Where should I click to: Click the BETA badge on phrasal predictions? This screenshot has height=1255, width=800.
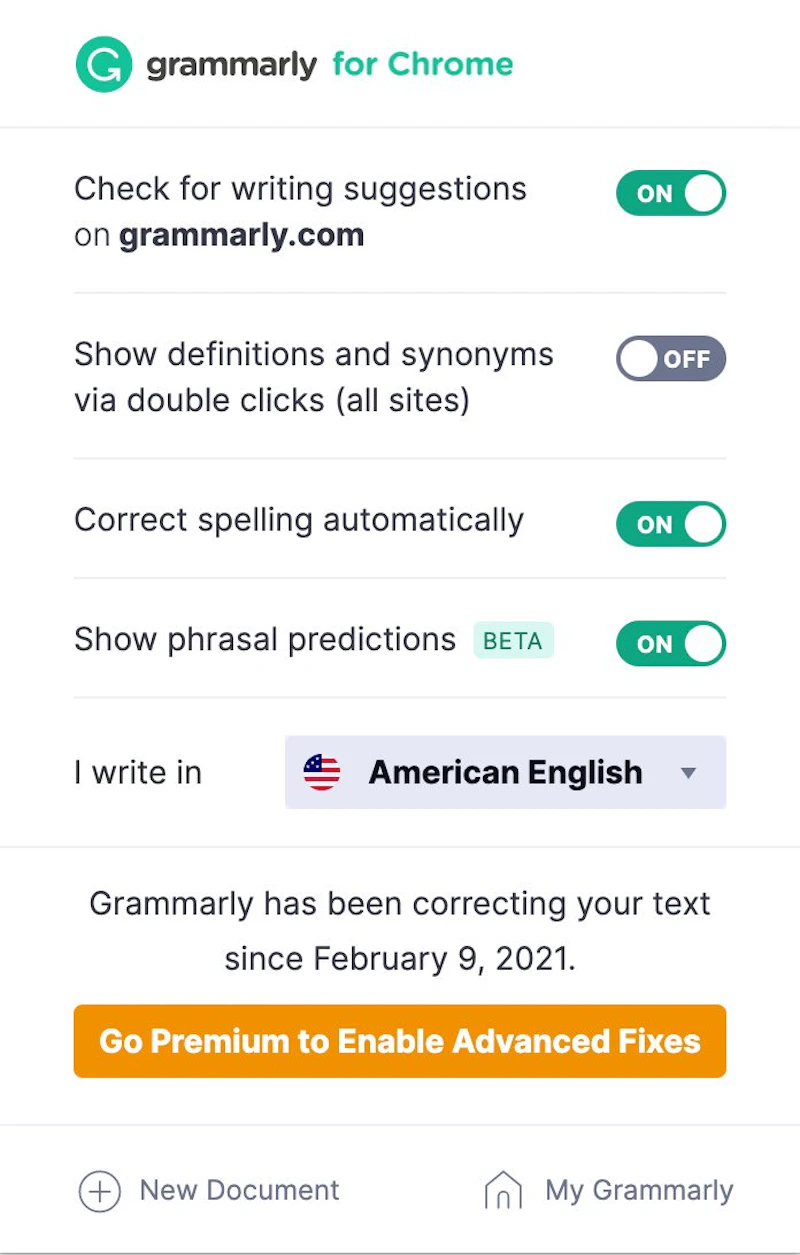[x=513, y=641]
